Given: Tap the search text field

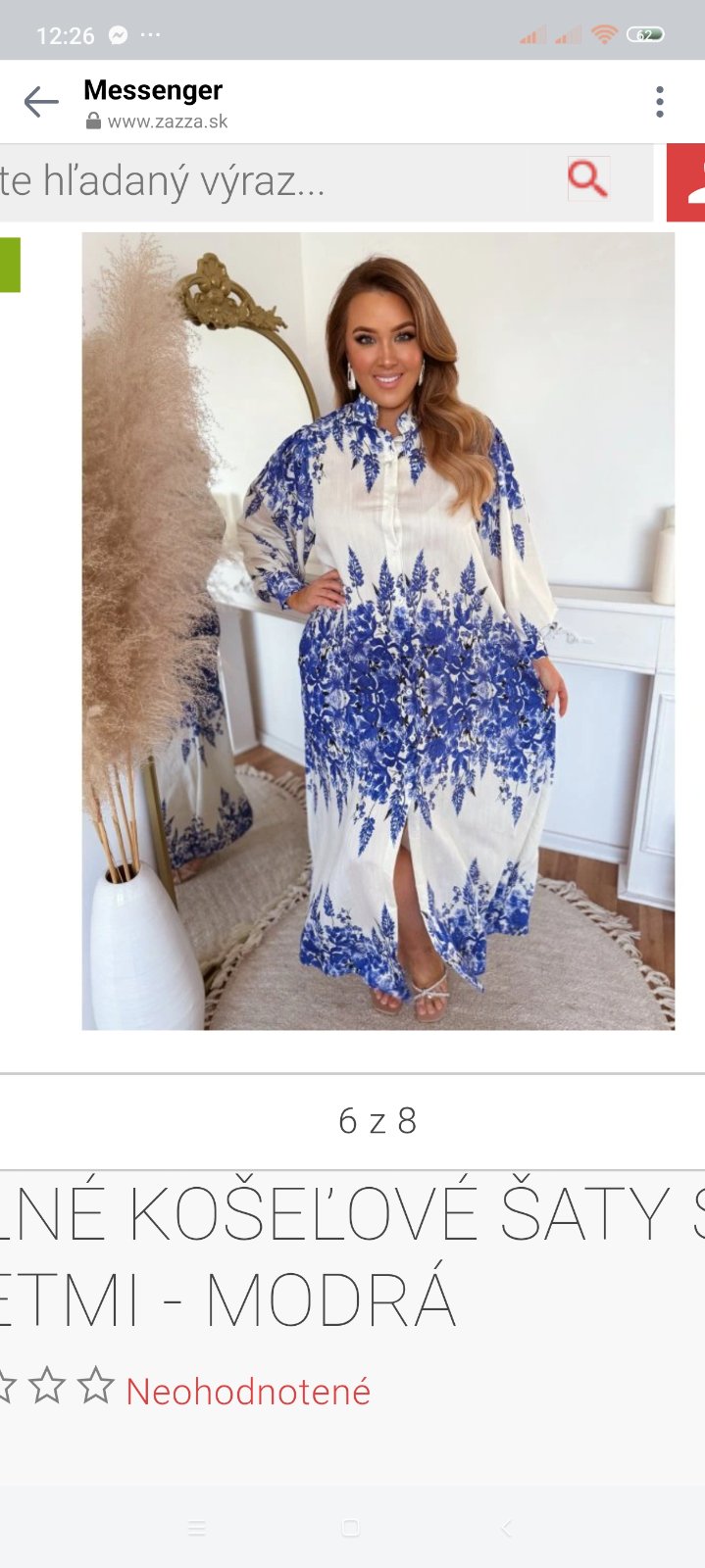Looking at the screenshot, I should (275, 182).
